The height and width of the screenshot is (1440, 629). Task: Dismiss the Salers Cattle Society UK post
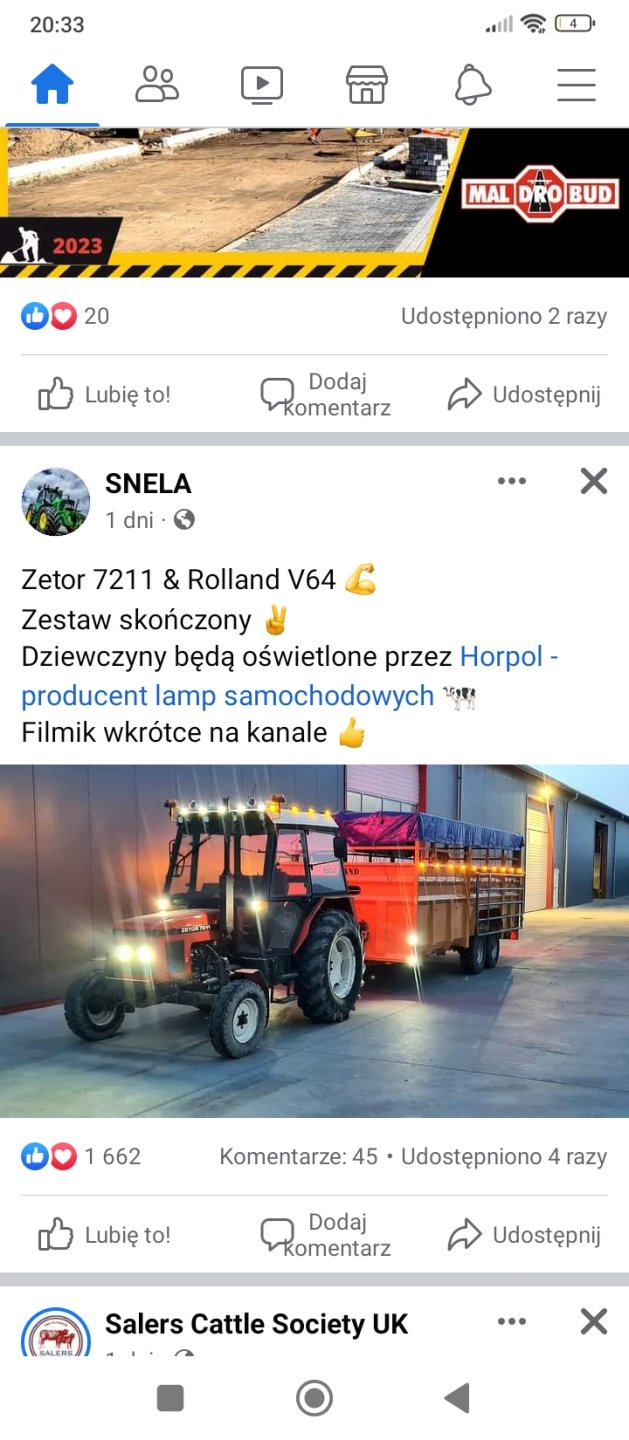click(x=594, y=1322)
